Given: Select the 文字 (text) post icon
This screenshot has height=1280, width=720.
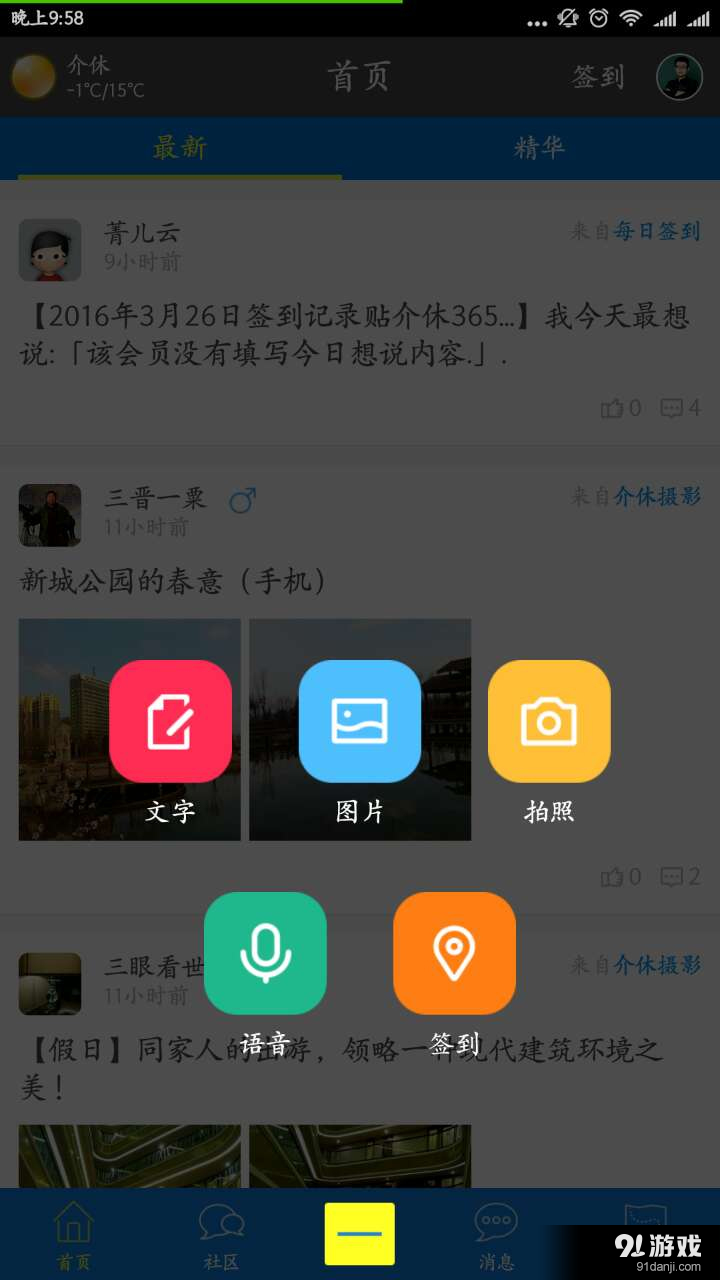Looking at the screenshot, I should [170, 721].
